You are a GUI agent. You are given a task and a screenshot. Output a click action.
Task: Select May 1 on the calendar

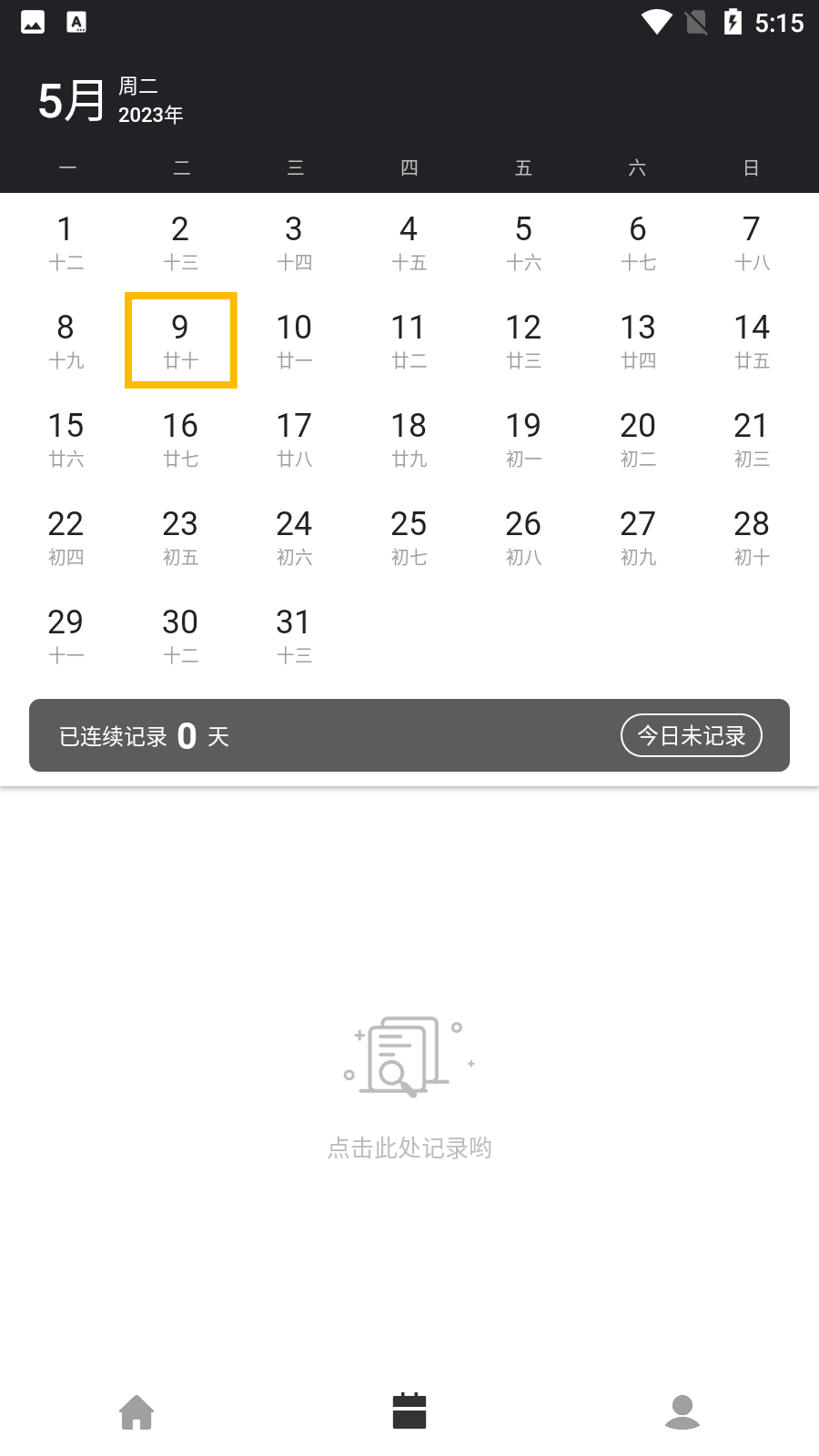(x=65, y=241)
